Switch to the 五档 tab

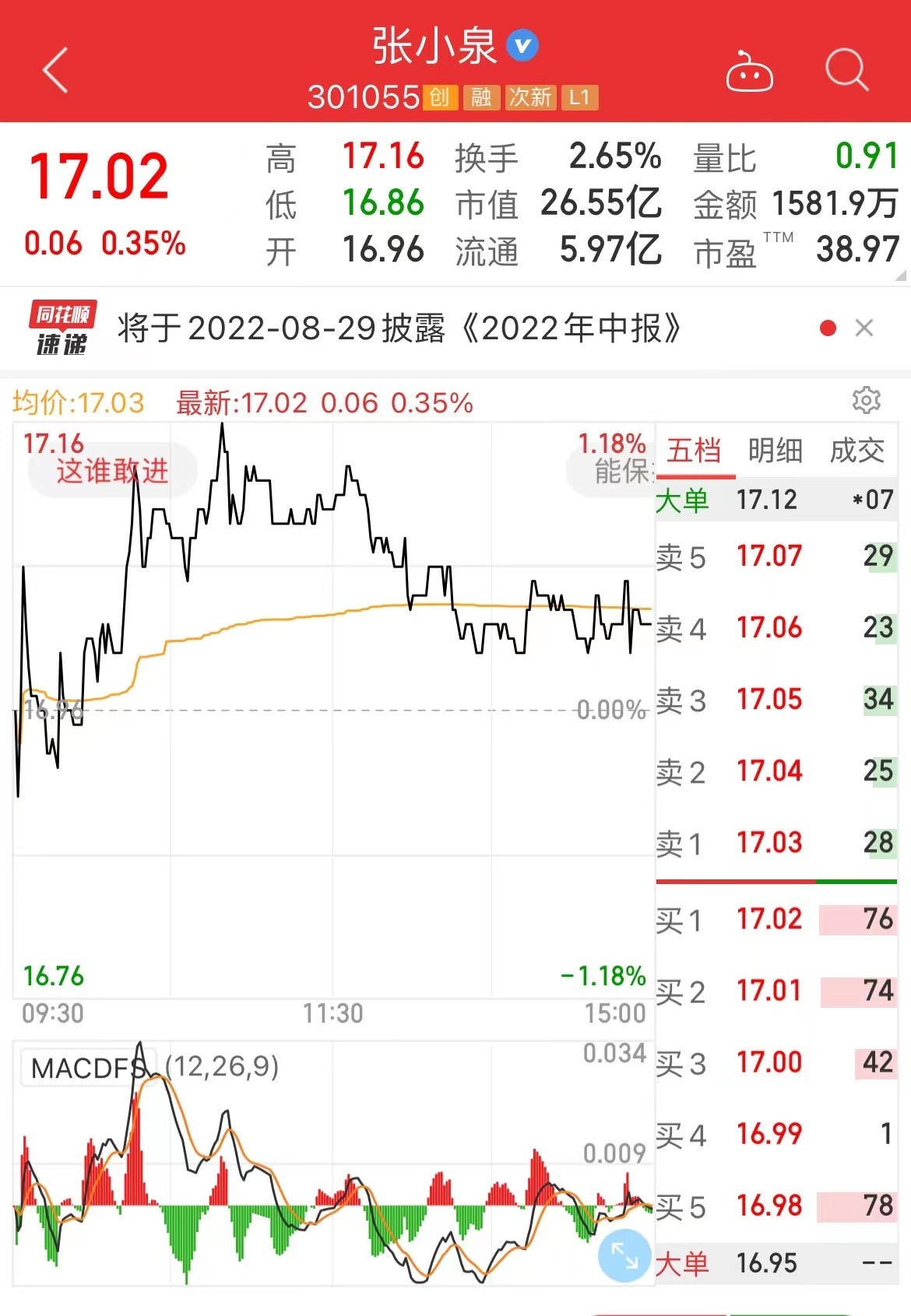tap(695, 451)
